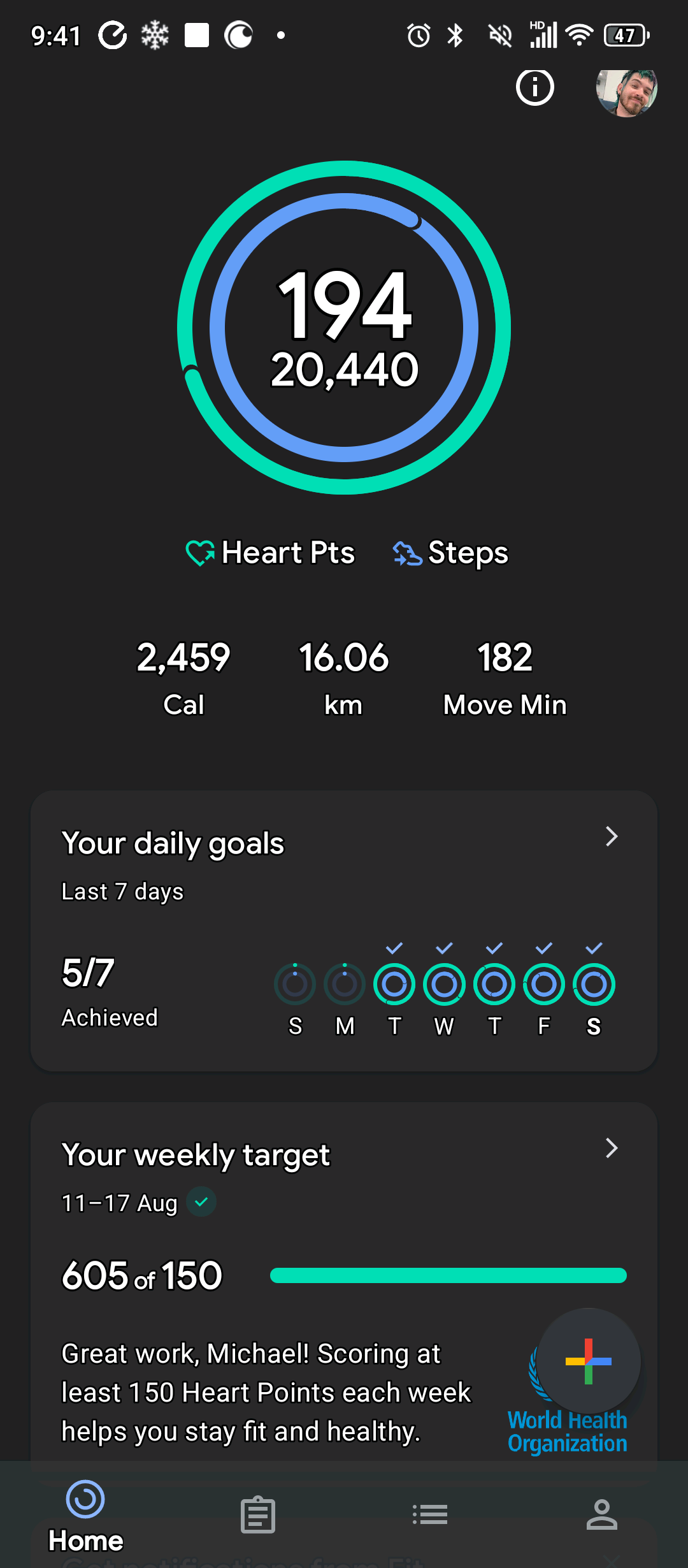688x1568 pixels.
Task: Open the Your daily goals card
Action: pos(344,931)
